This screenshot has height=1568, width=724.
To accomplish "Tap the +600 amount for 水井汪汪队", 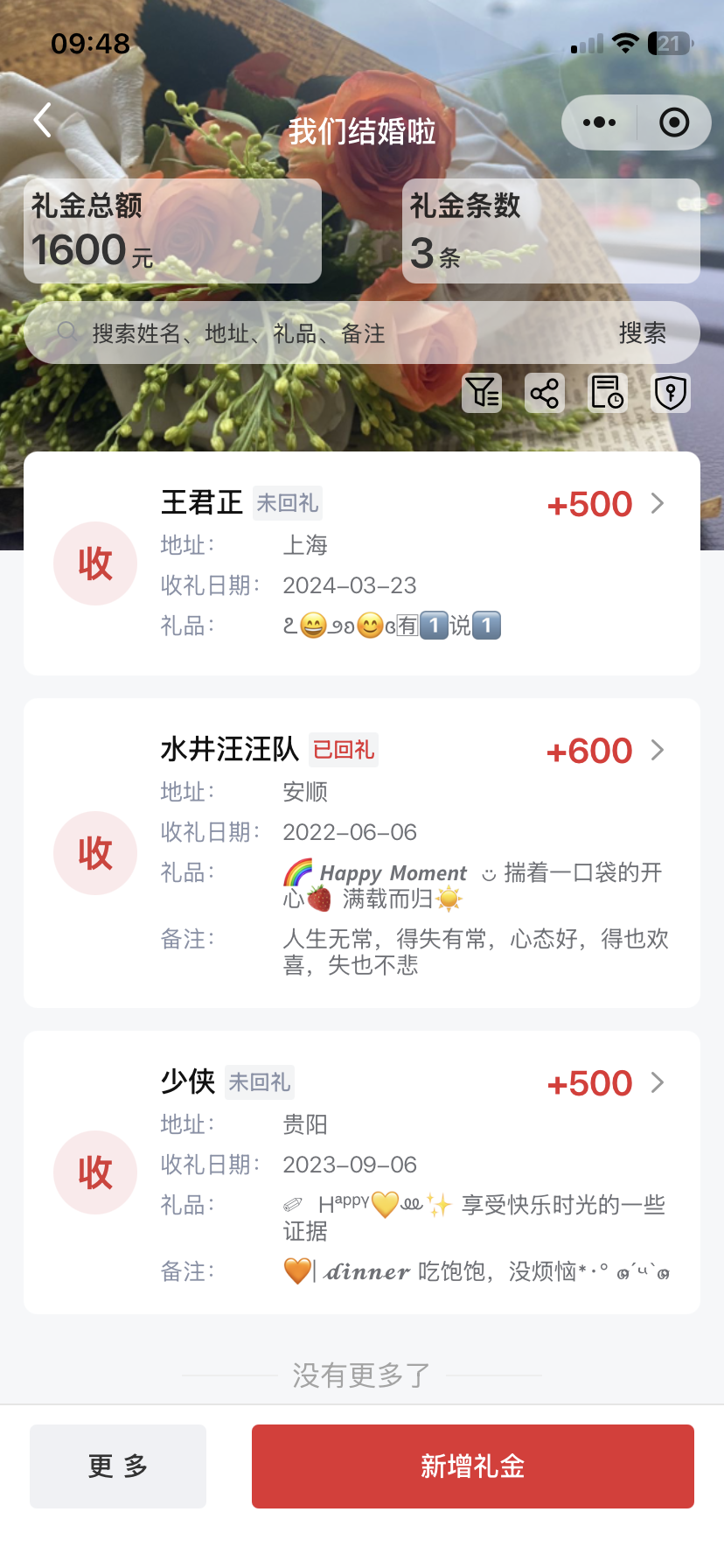I will [x=590, y=750].
